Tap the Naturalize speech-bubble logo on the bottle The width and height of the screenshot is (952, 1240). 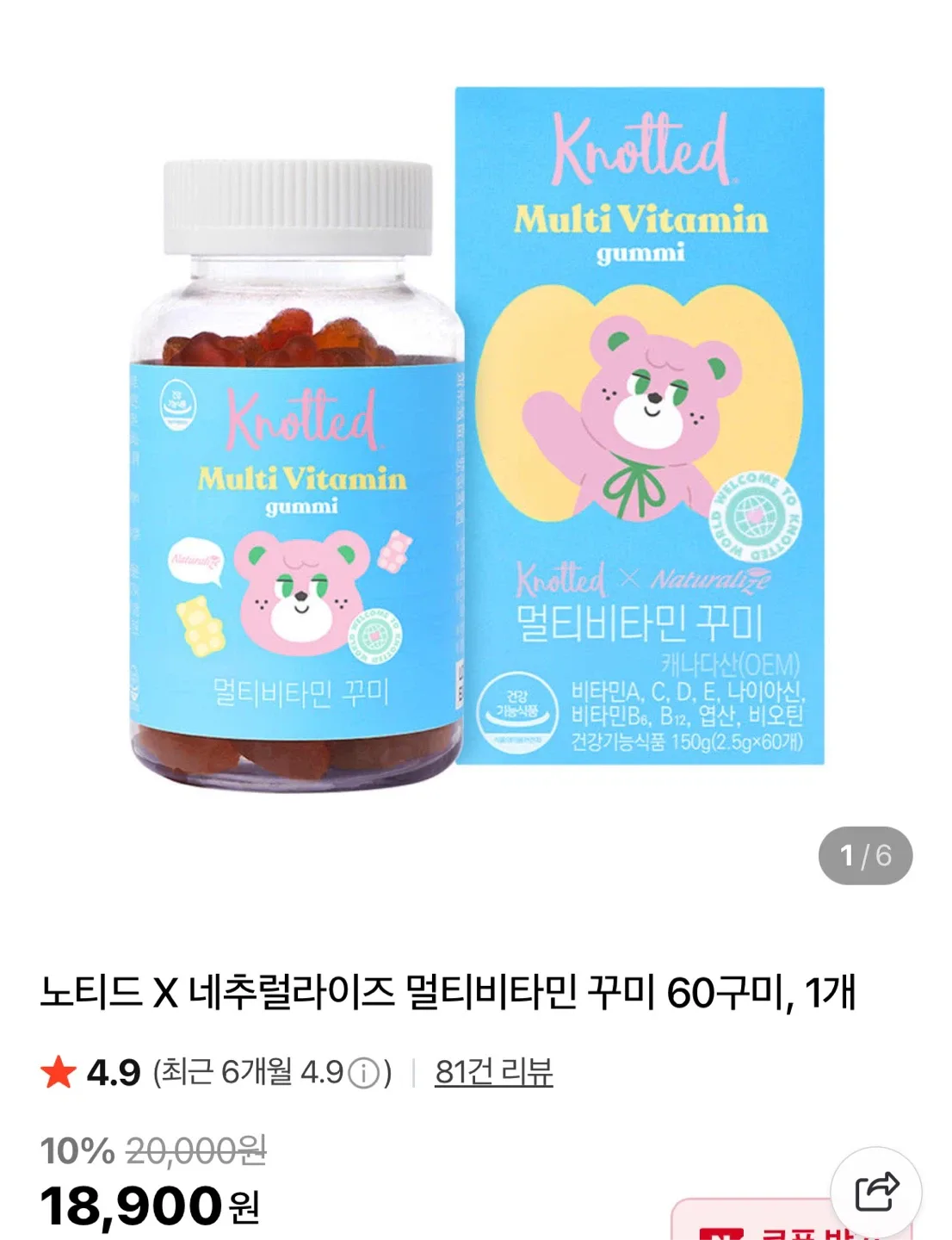[x=195, y=561]
